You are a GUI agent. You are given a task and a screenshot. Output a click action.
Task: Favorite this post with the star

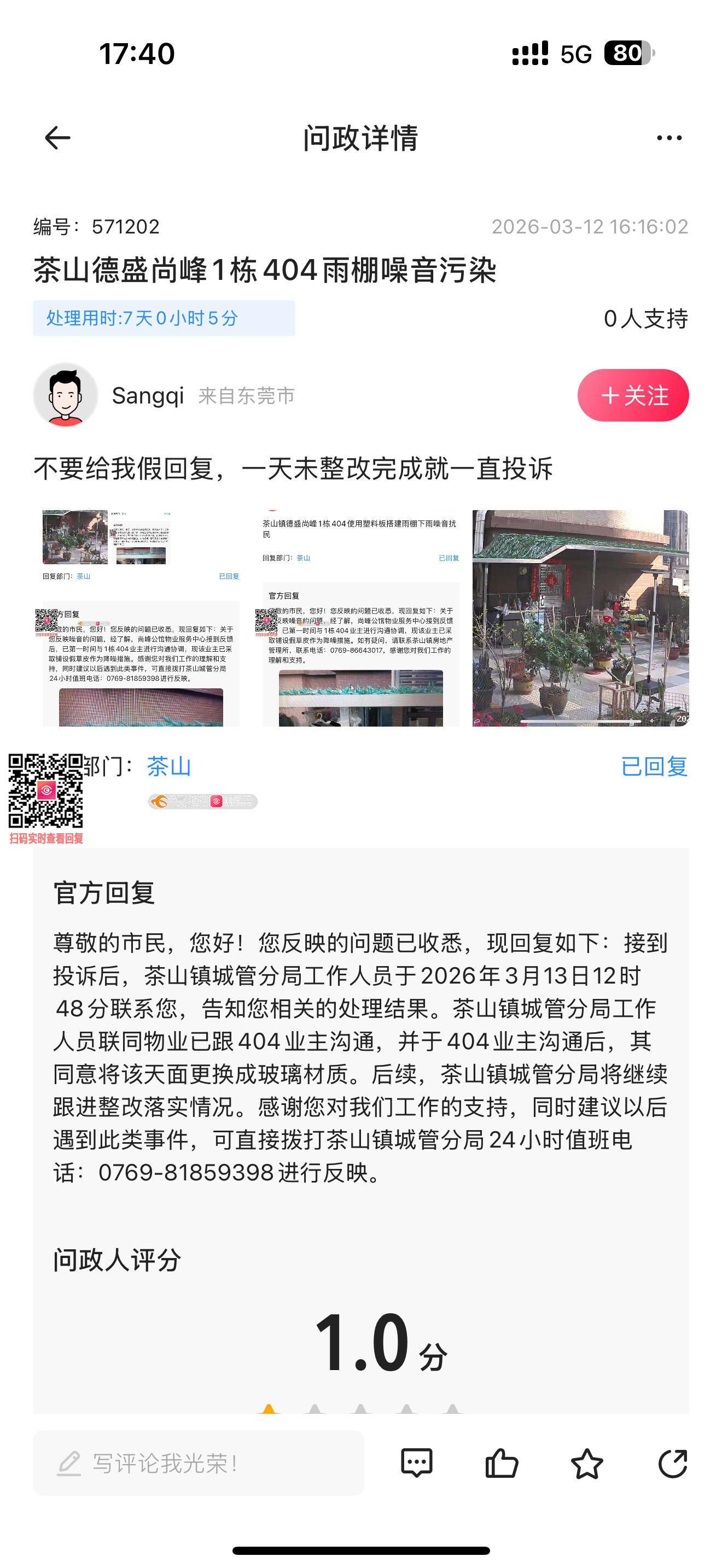[587, 1462]
